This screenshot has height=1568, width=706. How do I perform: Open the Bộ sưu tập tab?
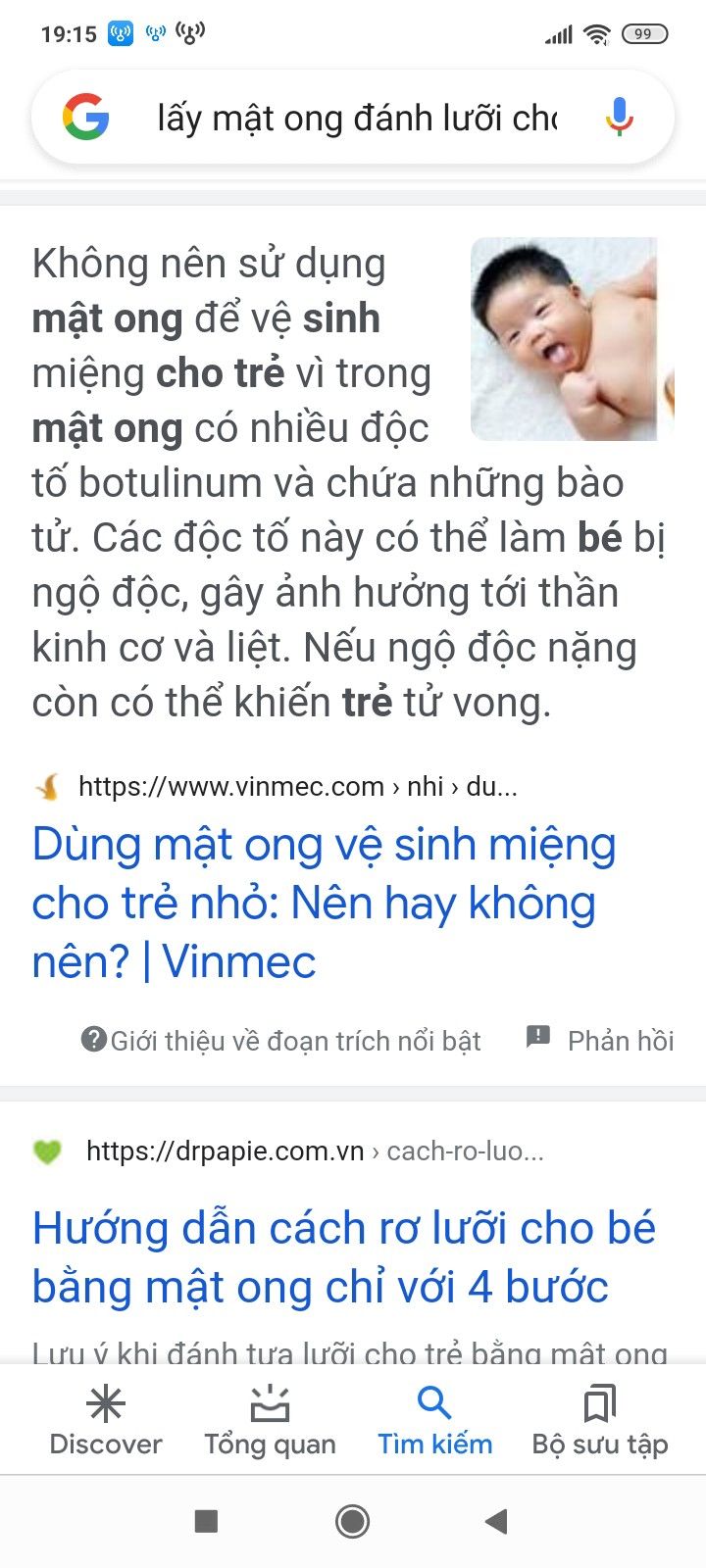coord(599,1421)
